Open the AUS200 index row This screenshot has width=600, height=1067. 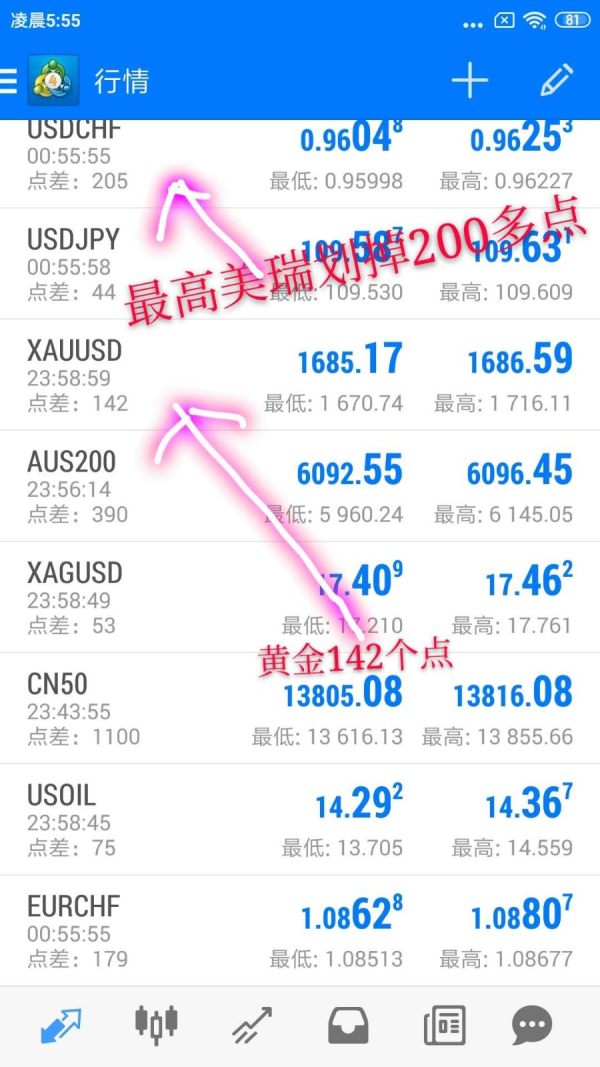300,486
